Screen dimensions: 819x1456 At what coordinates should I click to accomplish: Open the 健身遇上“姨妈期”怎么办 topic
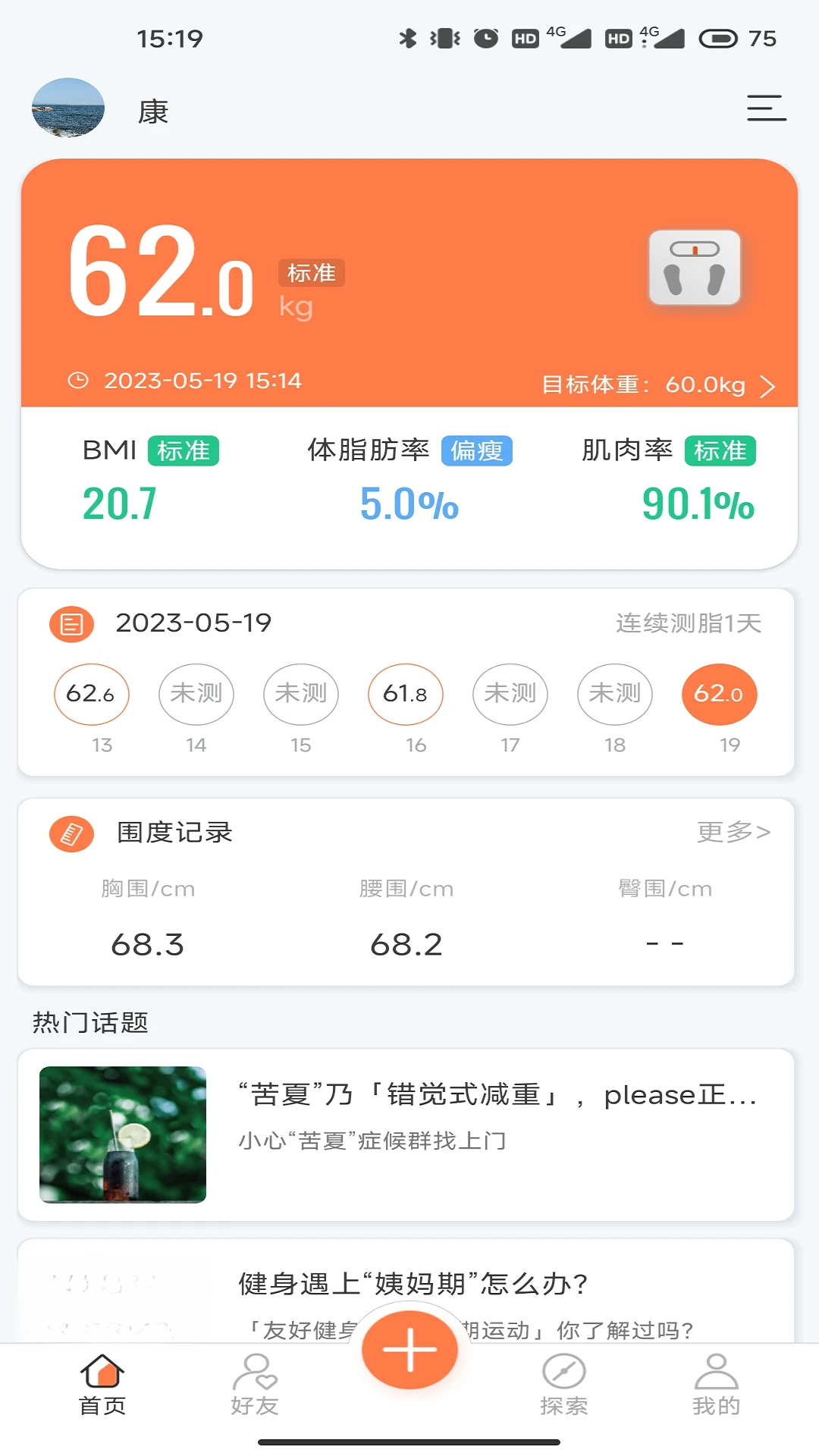(406, 1291)
